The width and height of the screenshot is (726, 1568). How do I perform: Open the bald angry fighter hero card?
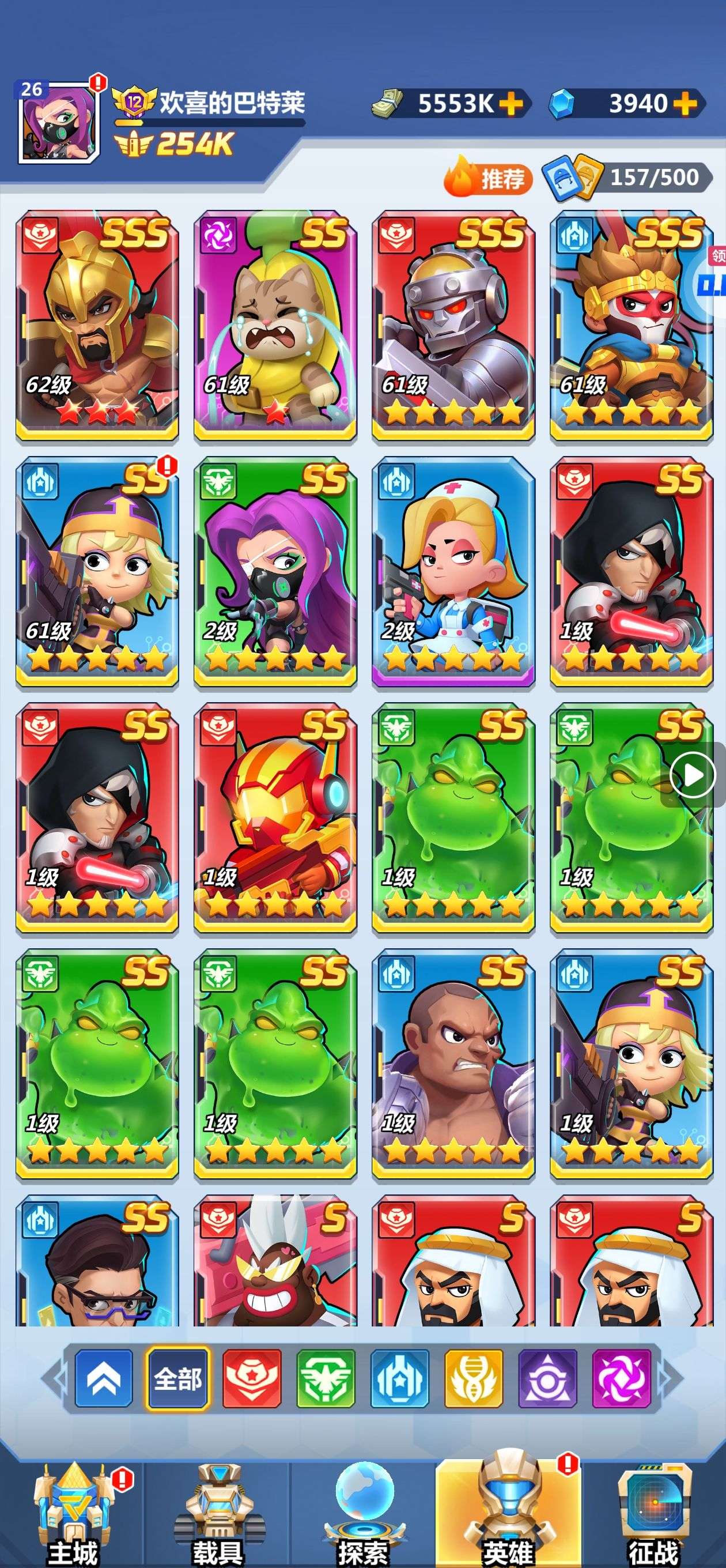click(x=453, y=1063)
